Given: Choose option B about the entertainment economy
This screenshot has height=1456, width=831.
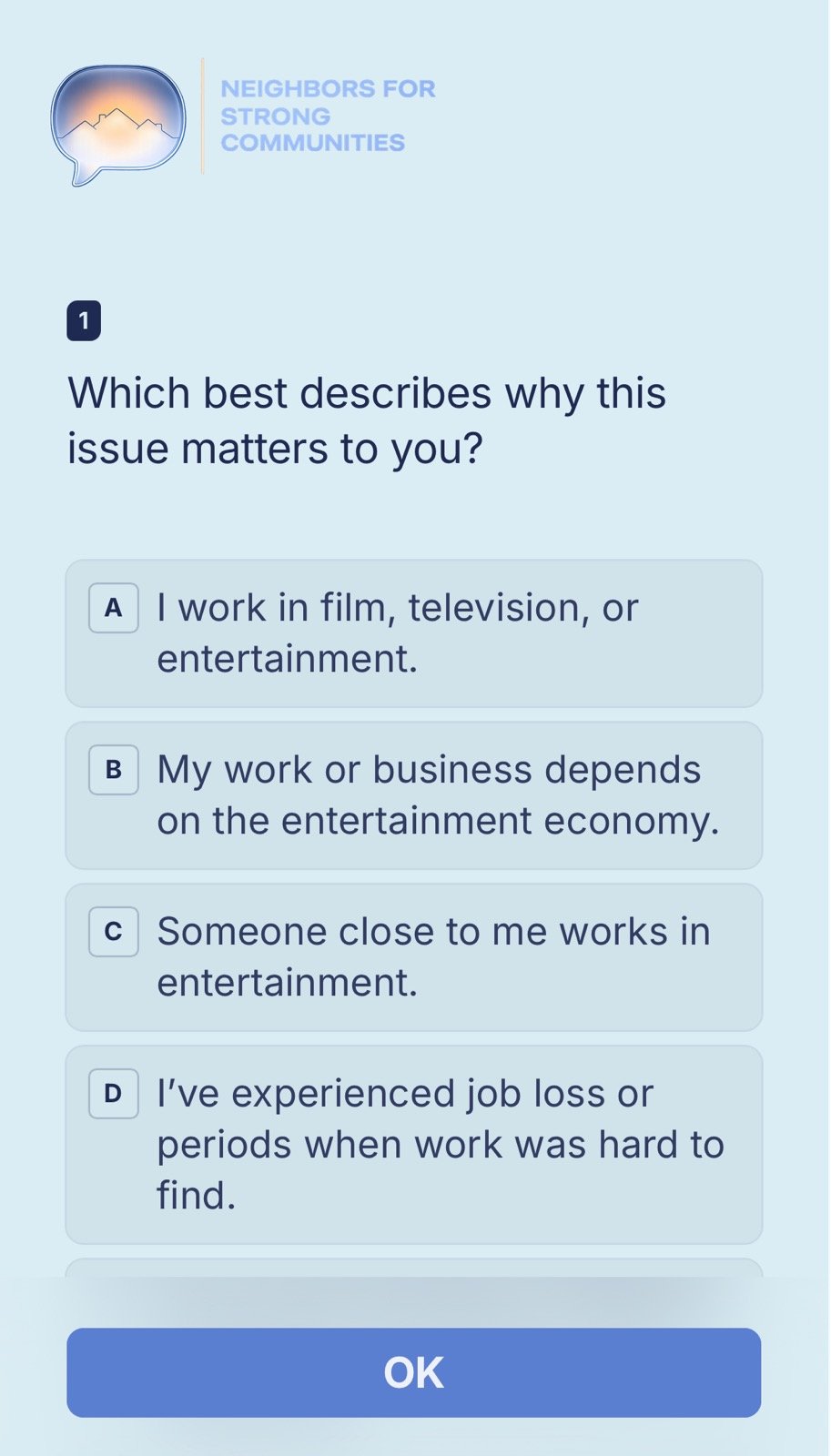Looking at the screenshot, I should point(414,795).
